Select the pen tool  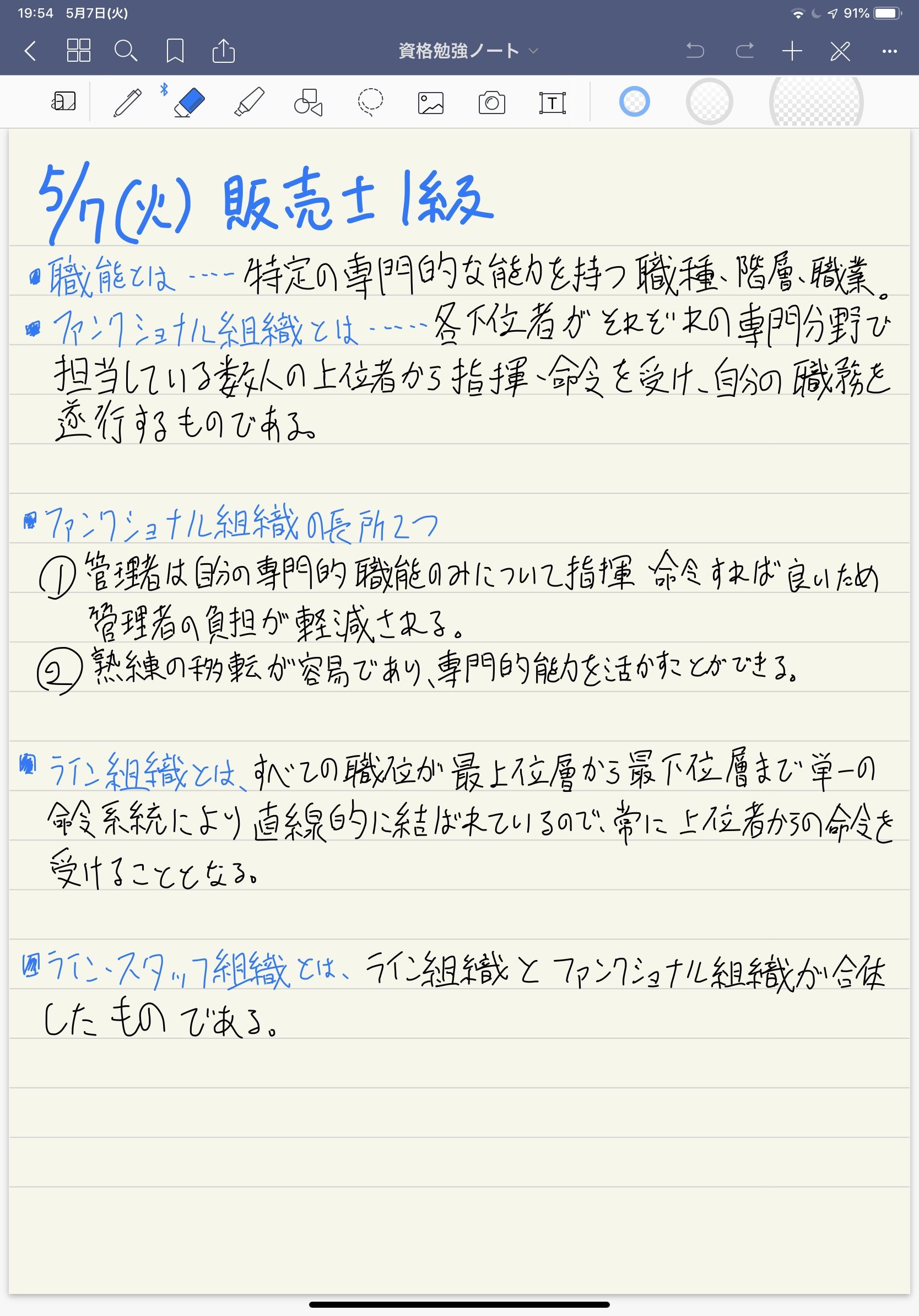pos(127,103)
